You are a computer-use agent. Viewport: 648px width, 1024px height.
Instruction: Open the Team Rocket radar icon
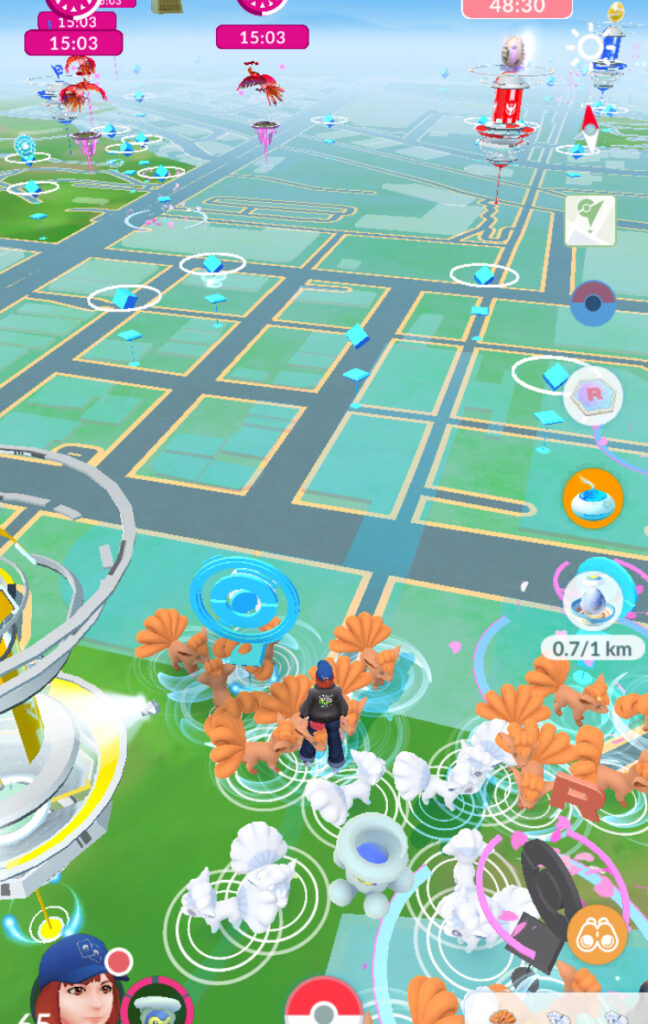coord(593,393)
